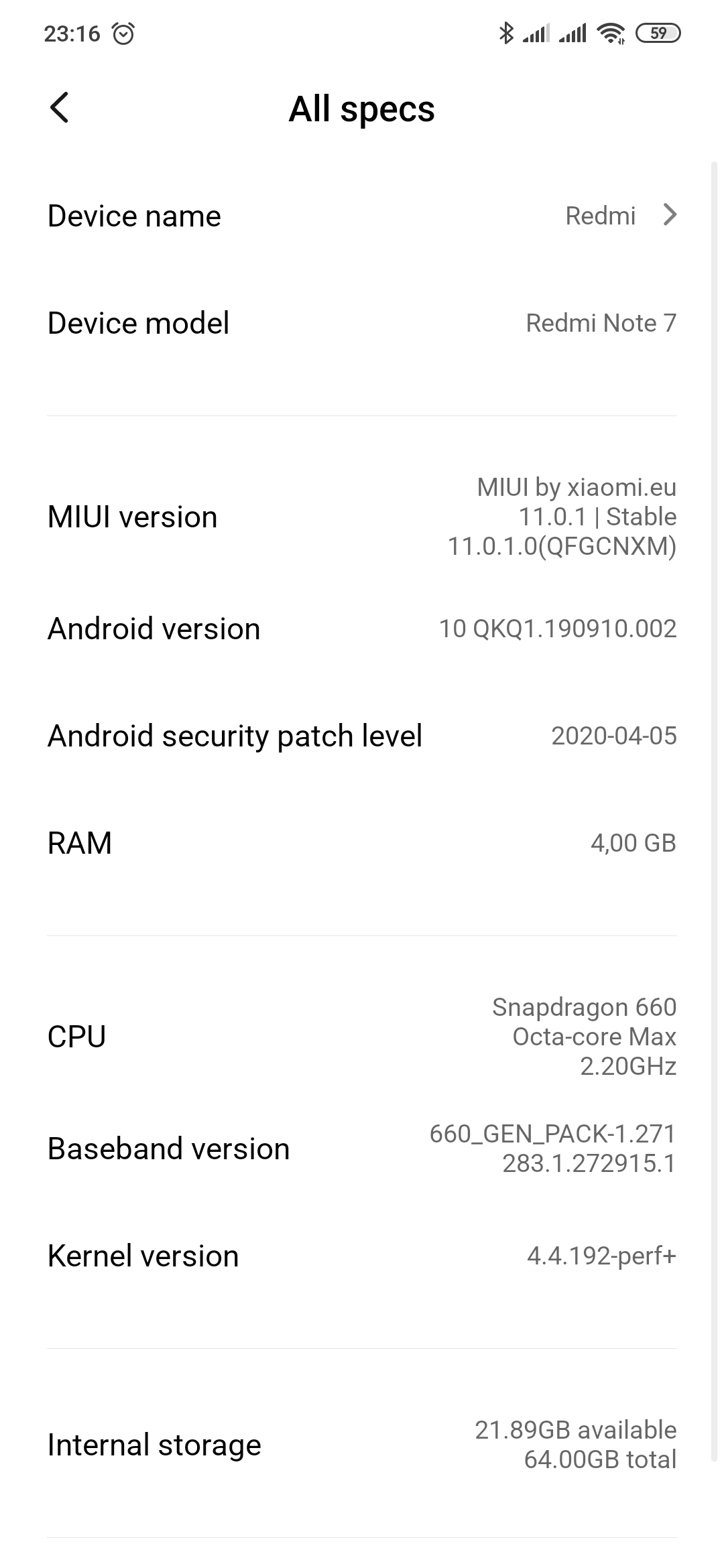Viewport: 724px width, 1568px height.
Task: Go back from All specs
Action: pos(60,108)
